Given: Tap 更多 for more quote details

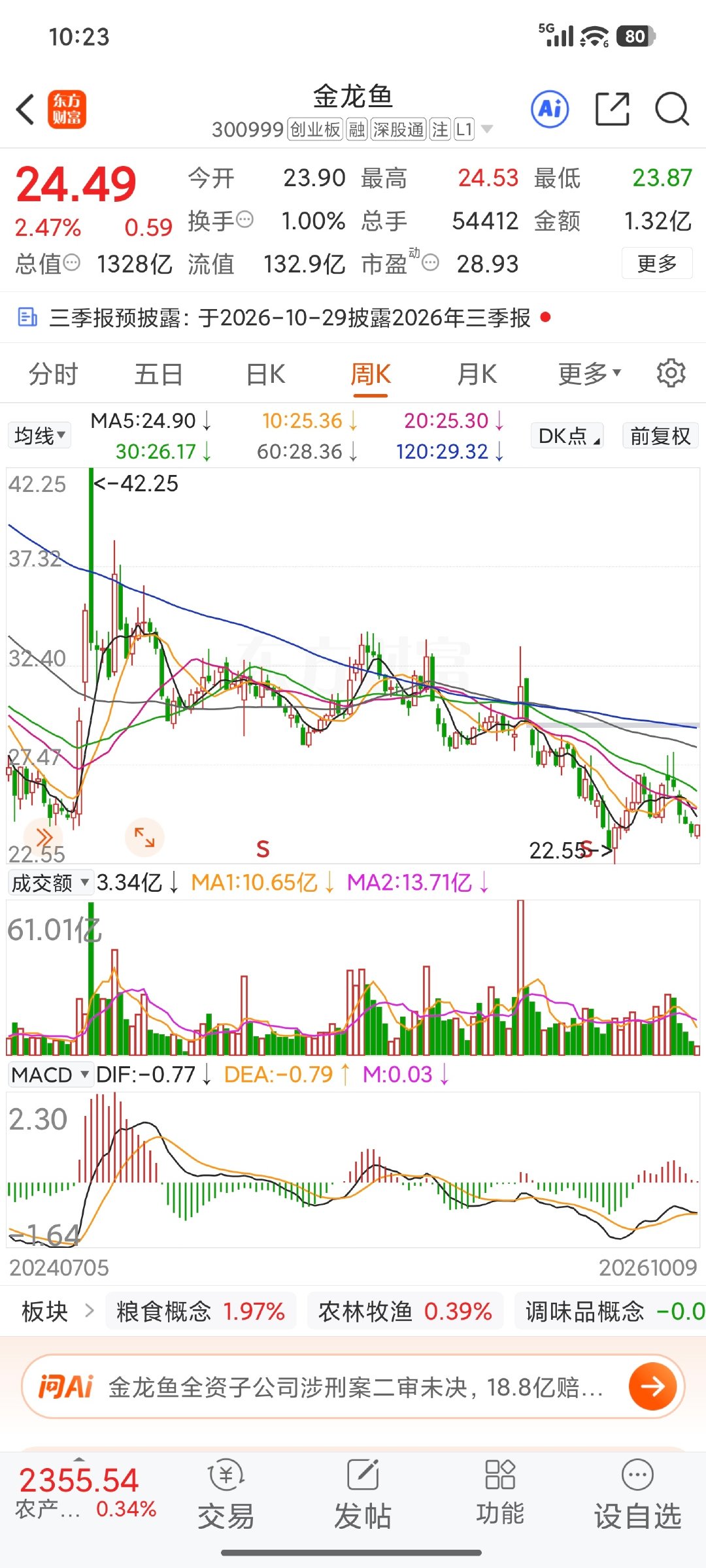Looking at the screenshot, I should [657, 264].
